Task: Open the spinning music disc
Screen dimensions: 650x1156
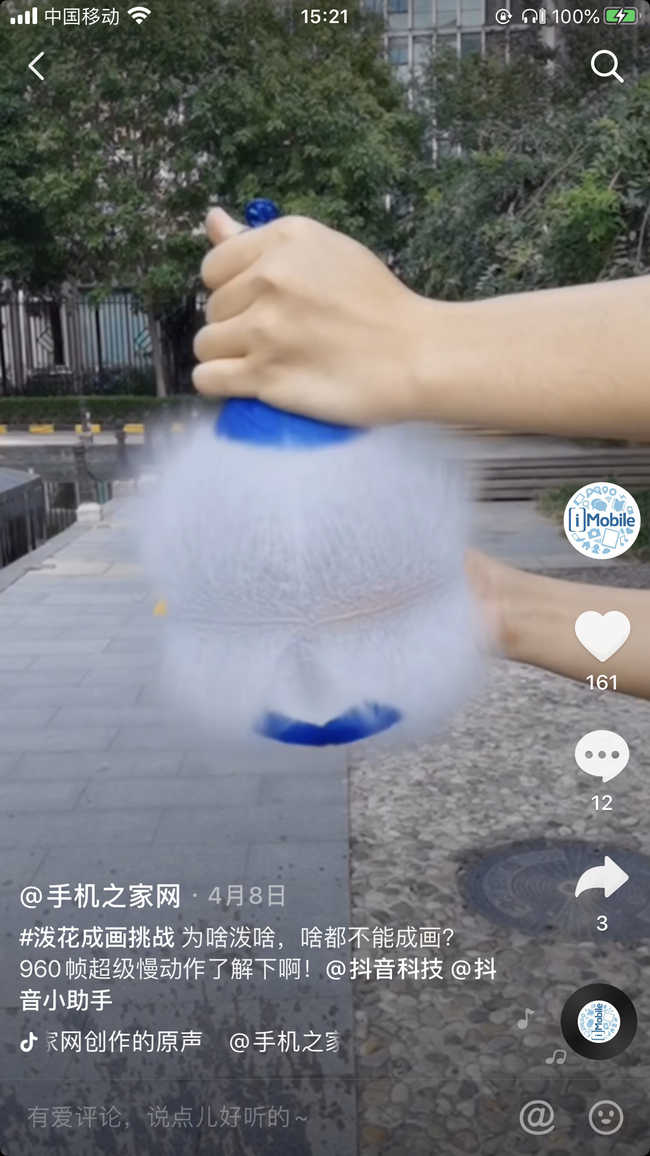Action: tap(598, 1021)
